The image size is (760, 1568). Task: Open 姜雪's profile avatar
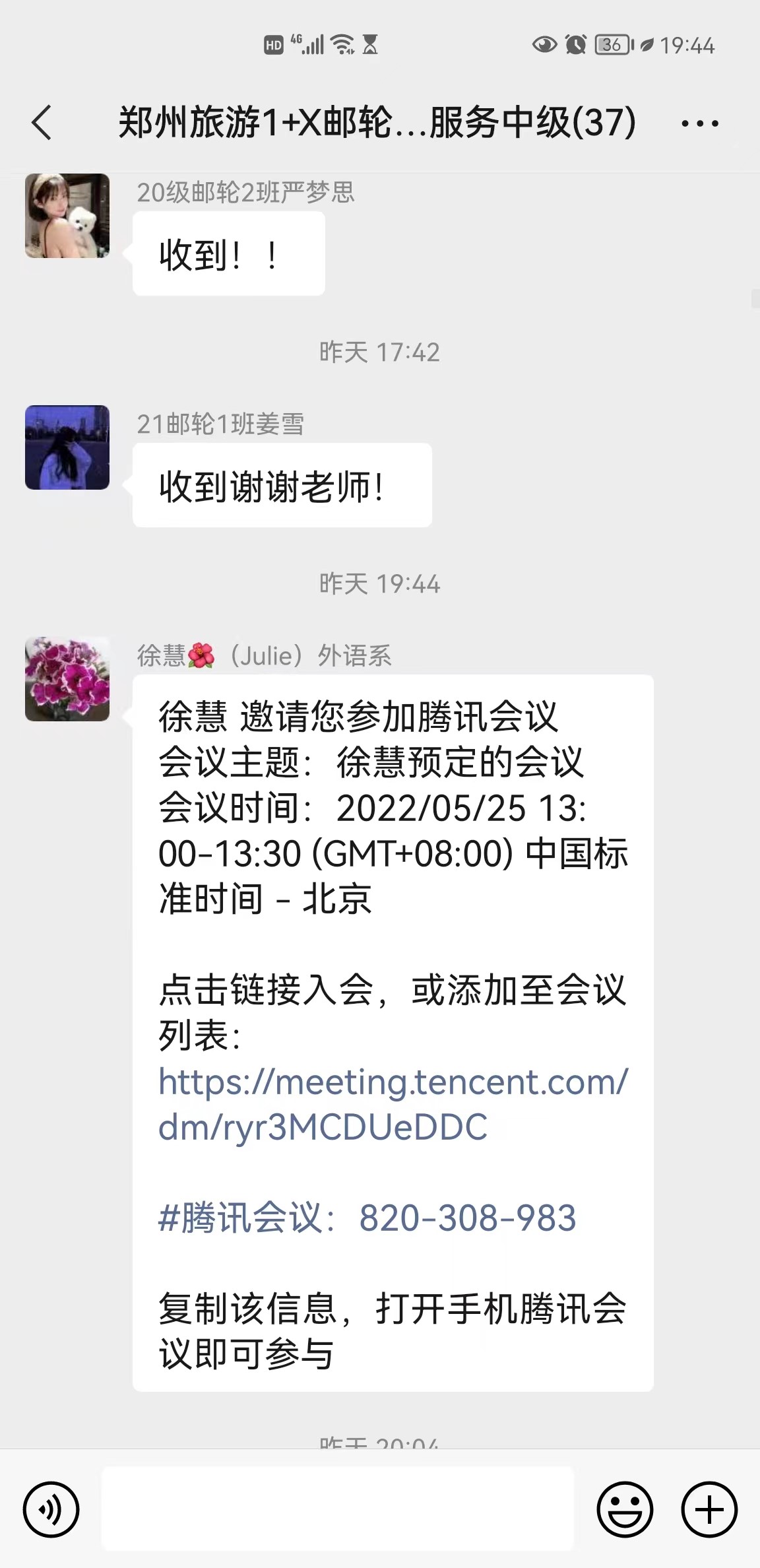(67, 447)
